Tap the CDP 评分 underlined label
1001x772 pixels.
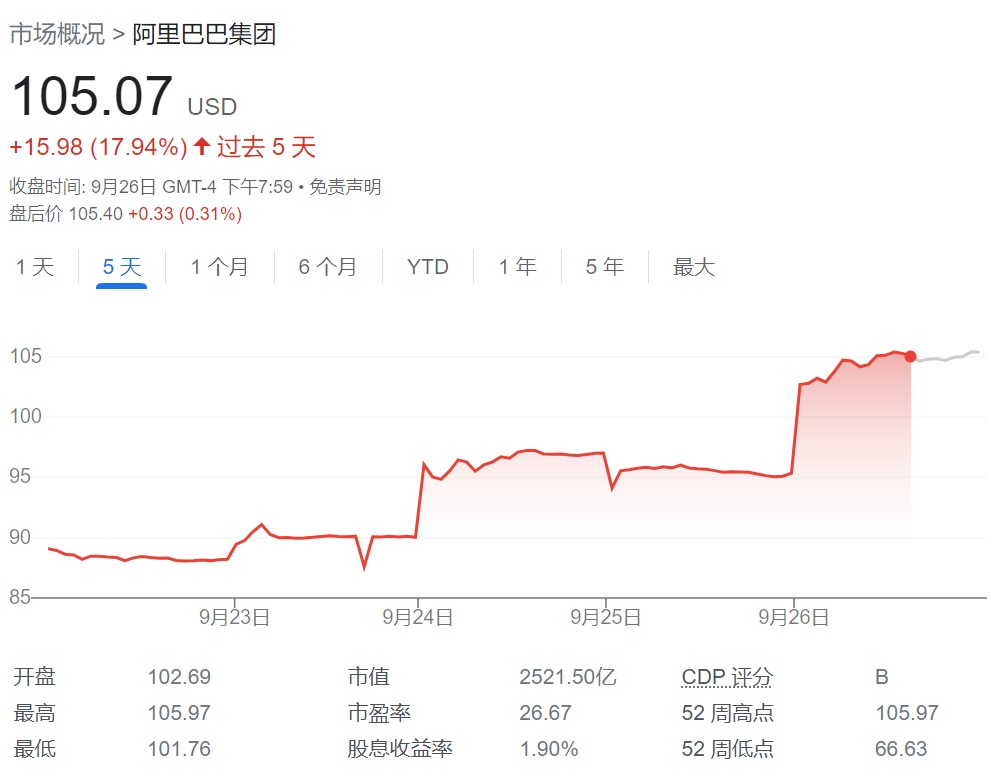coord(727,677)
